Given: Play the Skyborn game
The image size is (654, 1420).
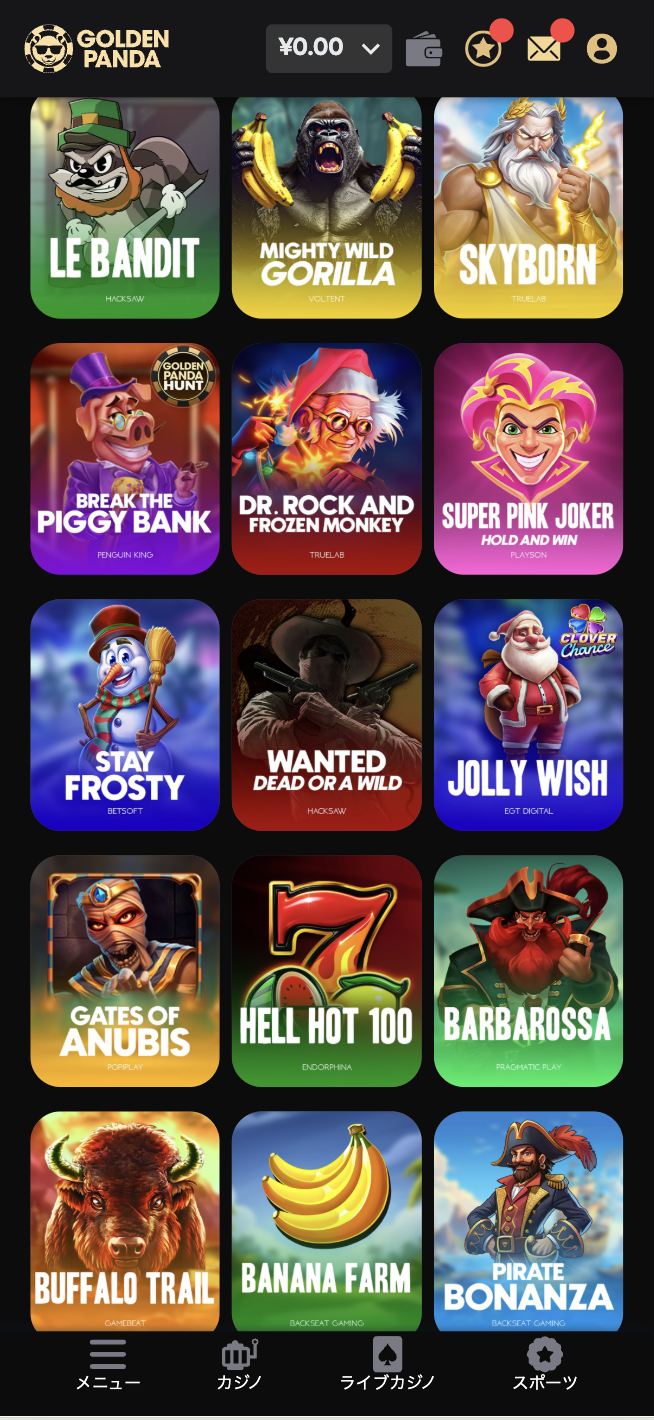Looking at the screenshot, I should (528, 205).
